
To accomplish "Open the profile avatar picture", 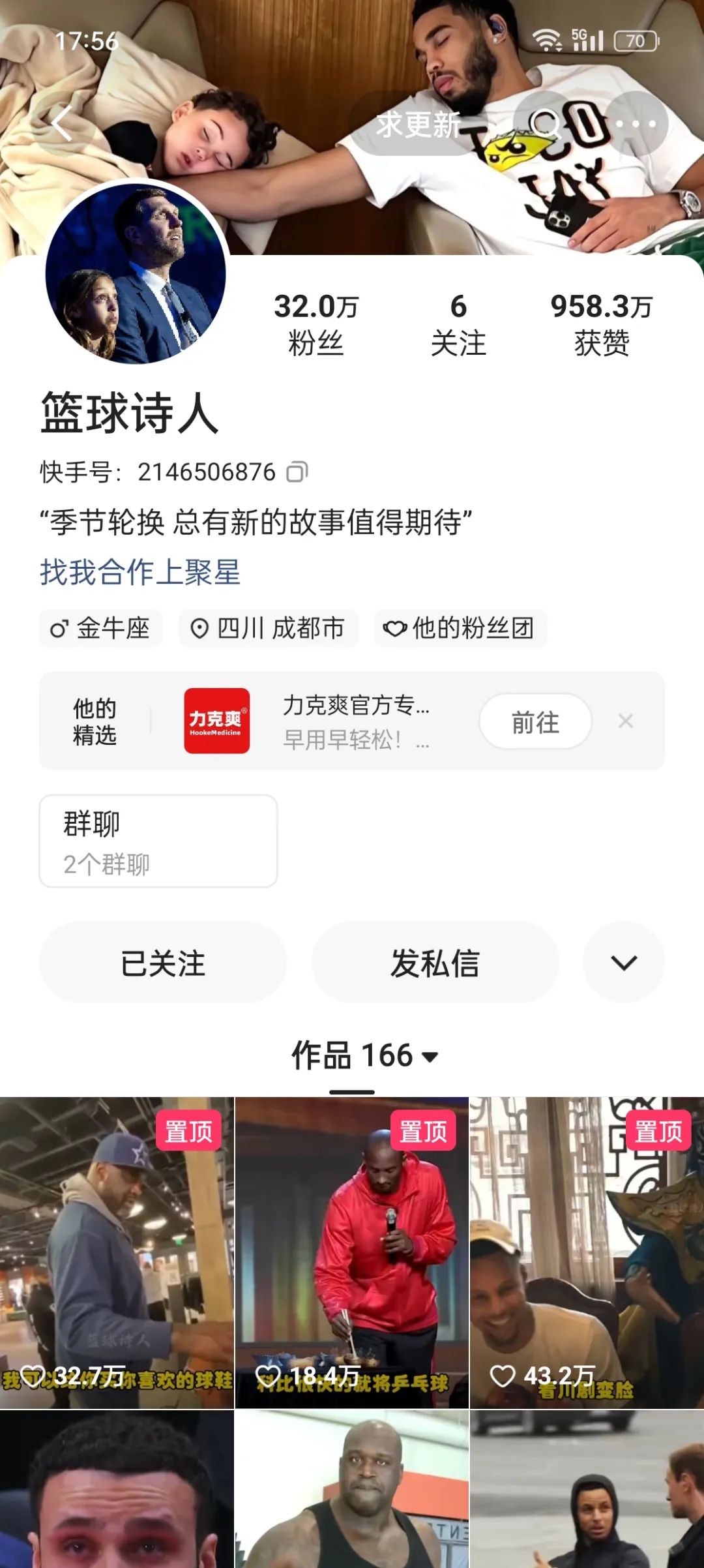I will pyautogui.click(x=136, y=274).
